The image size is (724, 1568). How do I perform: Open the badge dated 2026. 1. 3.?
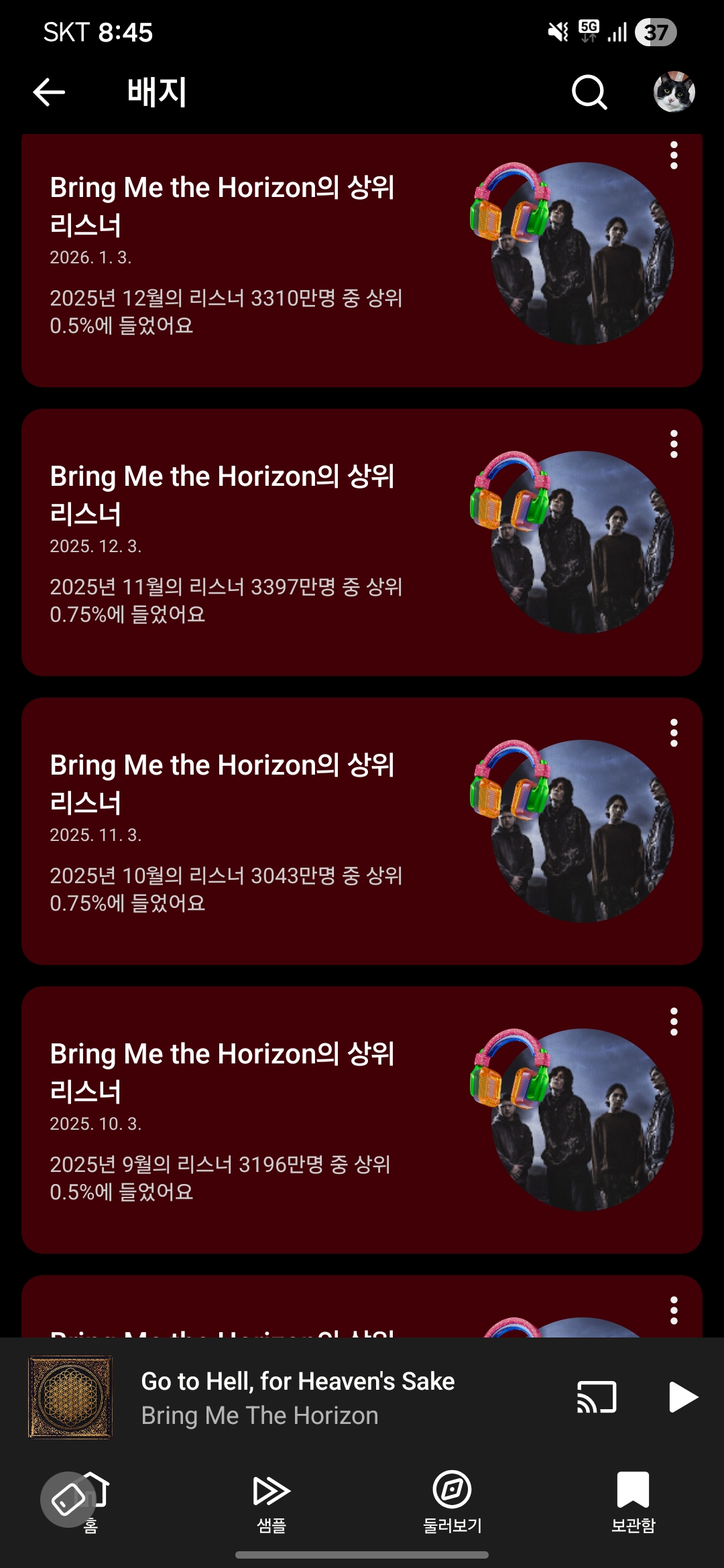pyautogui.click(x=268, y=261)
